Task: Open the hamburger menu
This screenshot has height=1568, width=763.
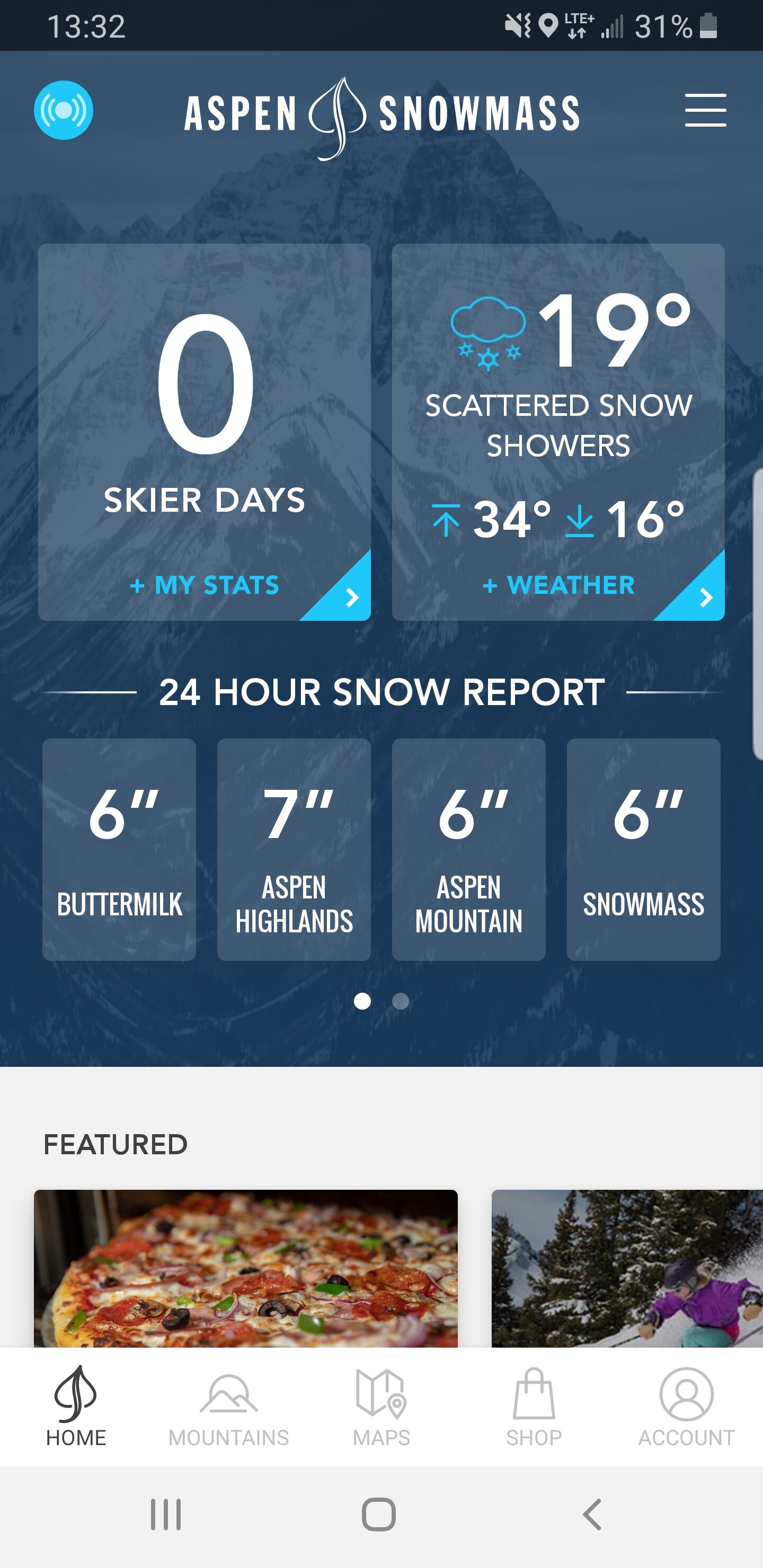Action: (x=705, y=110)
